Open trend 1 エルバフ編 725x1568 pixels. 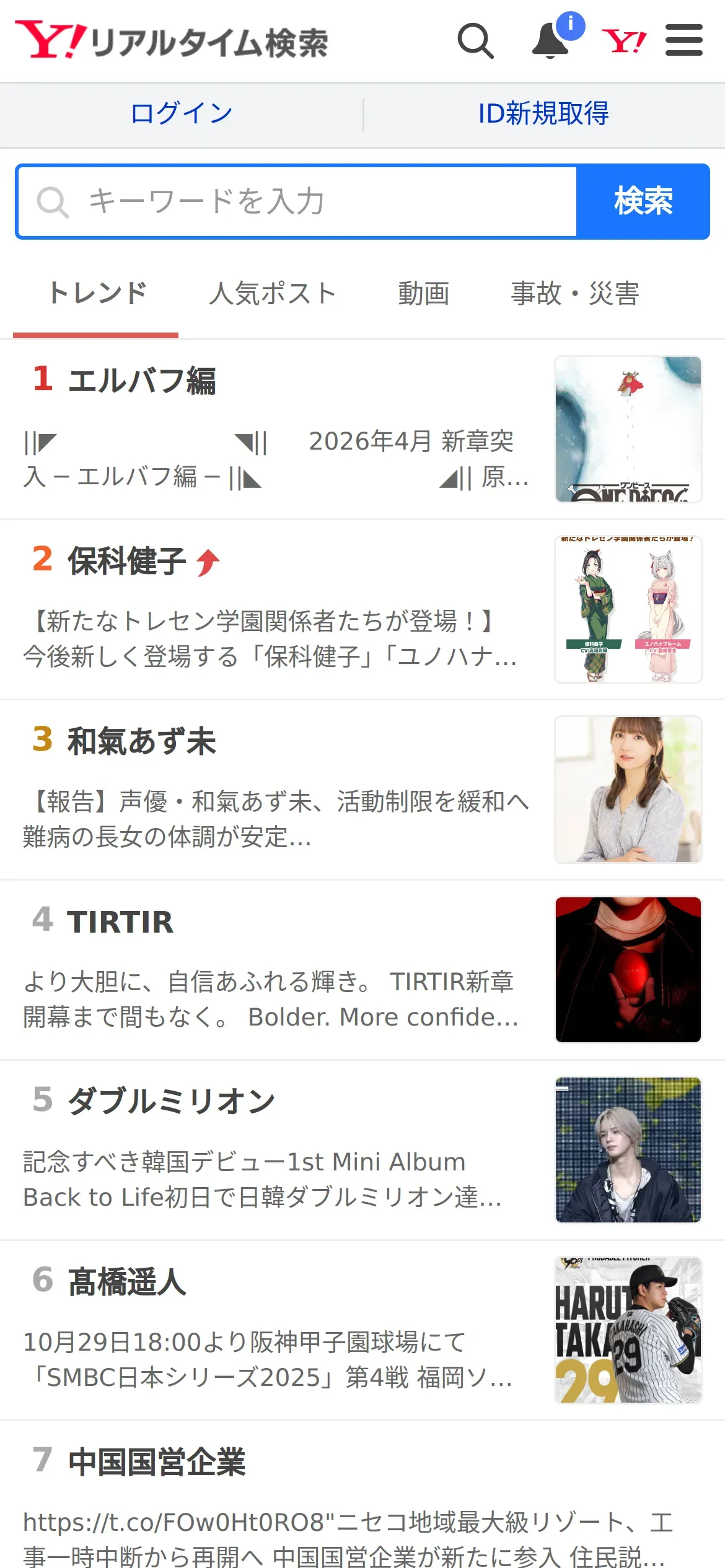click(x=141, y=380)
